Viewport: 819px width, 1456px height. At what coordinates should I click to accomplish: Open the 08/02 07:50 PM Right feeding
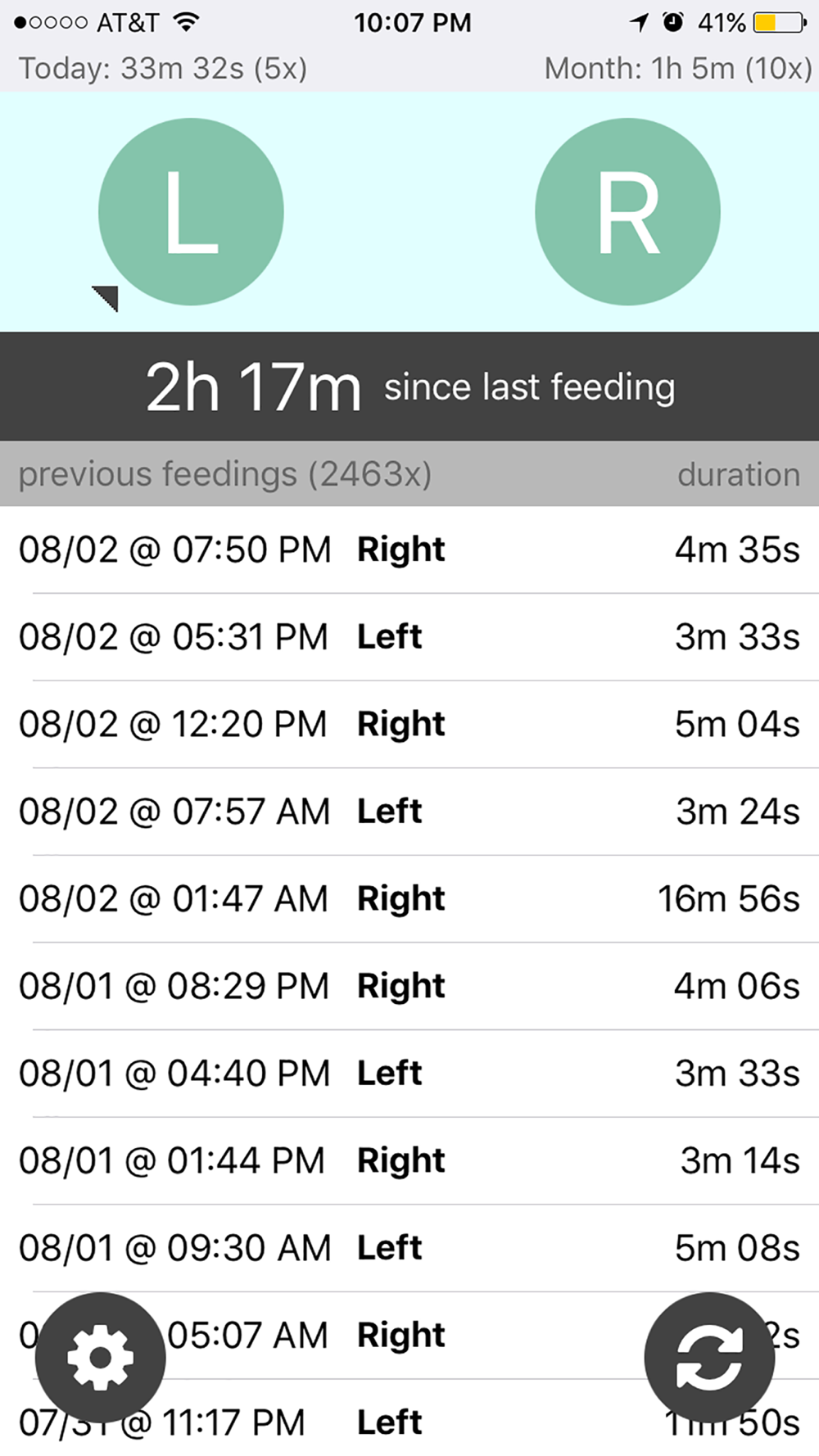pyautogui.click(x=409, y=549)
